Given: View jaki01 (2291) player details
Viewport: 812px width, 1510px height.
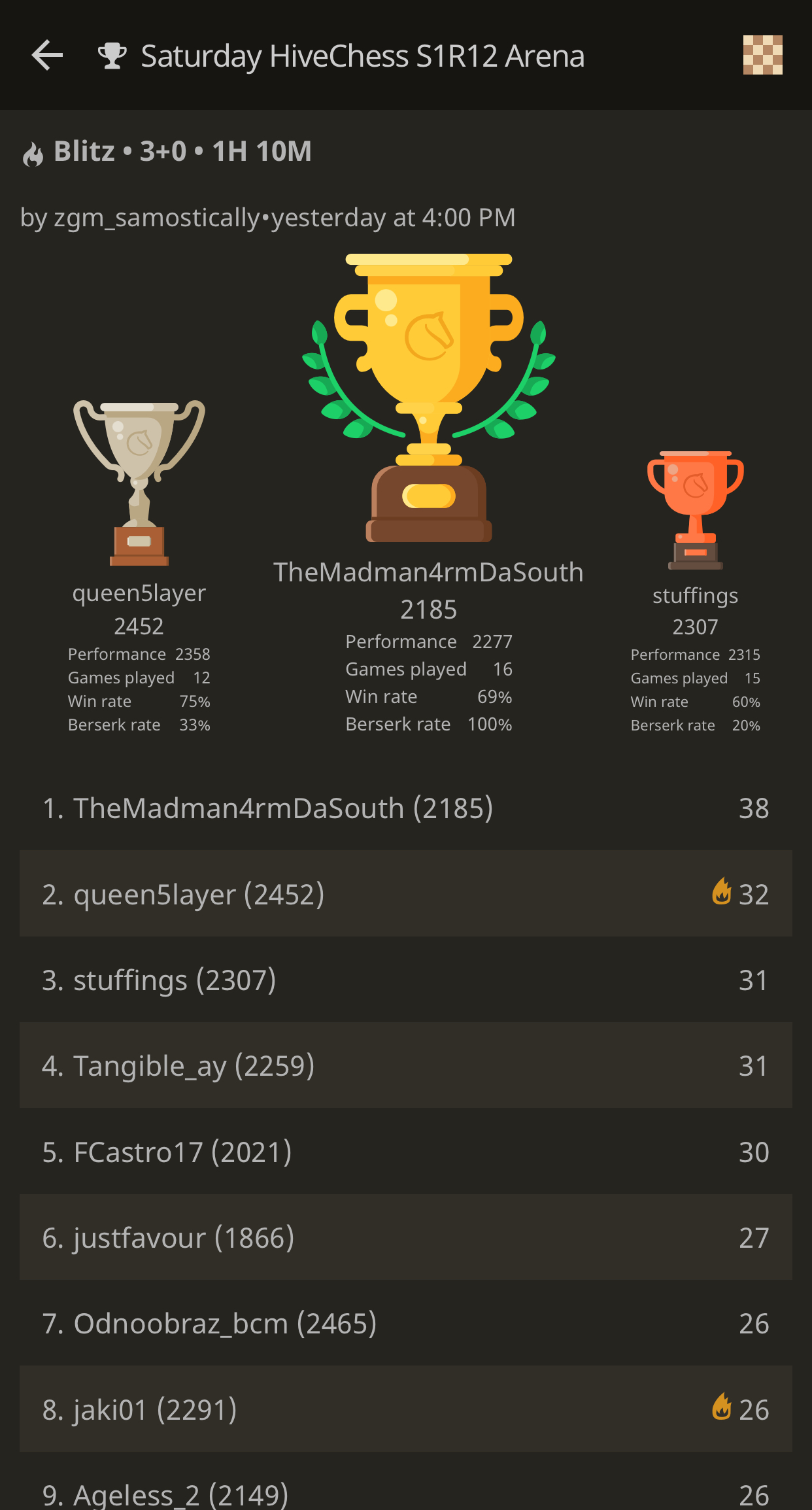Looking at the screenshot, I should click(405, 1409).
